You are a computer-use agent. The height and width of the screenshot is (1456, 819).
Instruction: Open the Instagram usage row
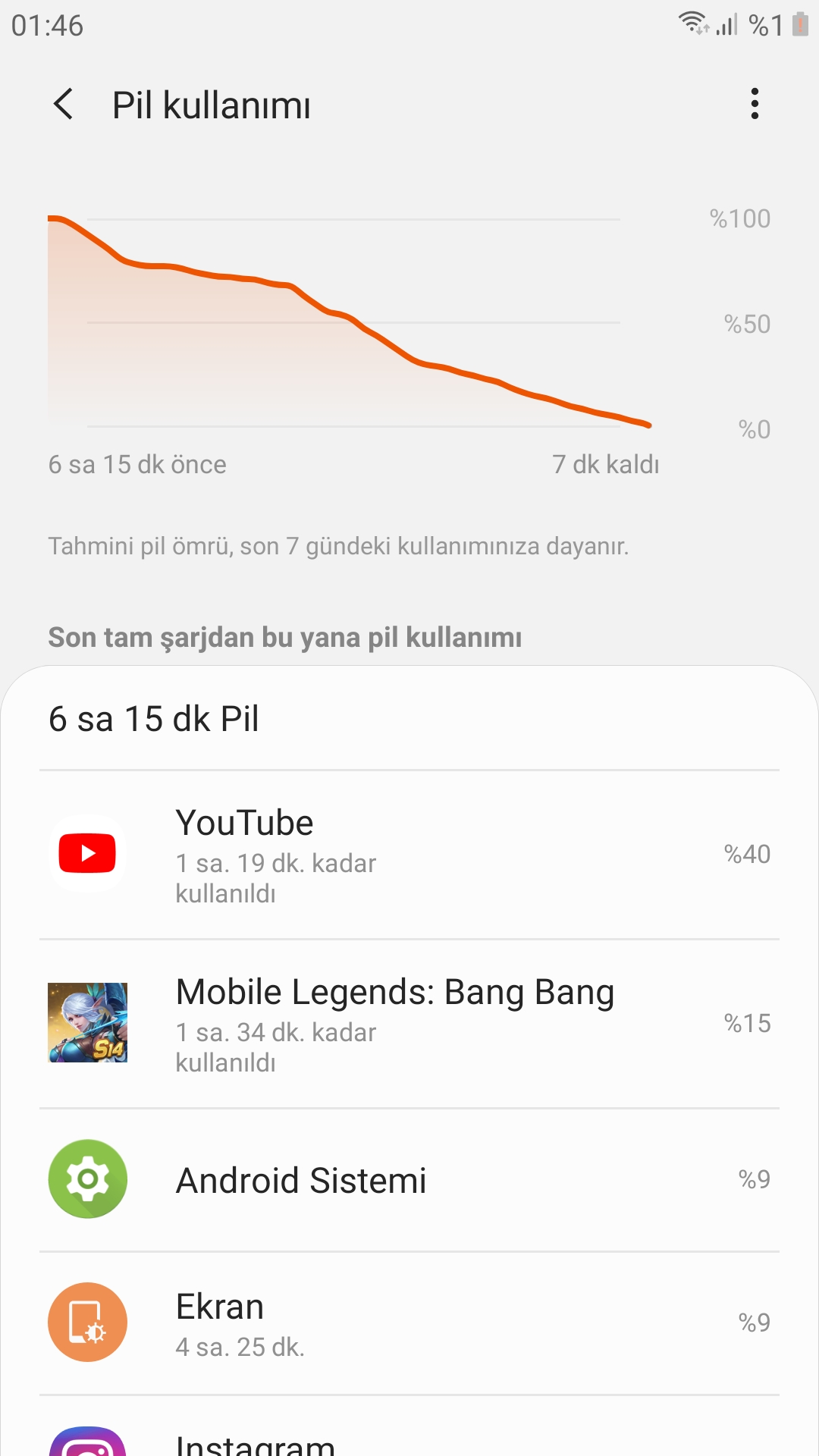click(x=409, y=1426)
